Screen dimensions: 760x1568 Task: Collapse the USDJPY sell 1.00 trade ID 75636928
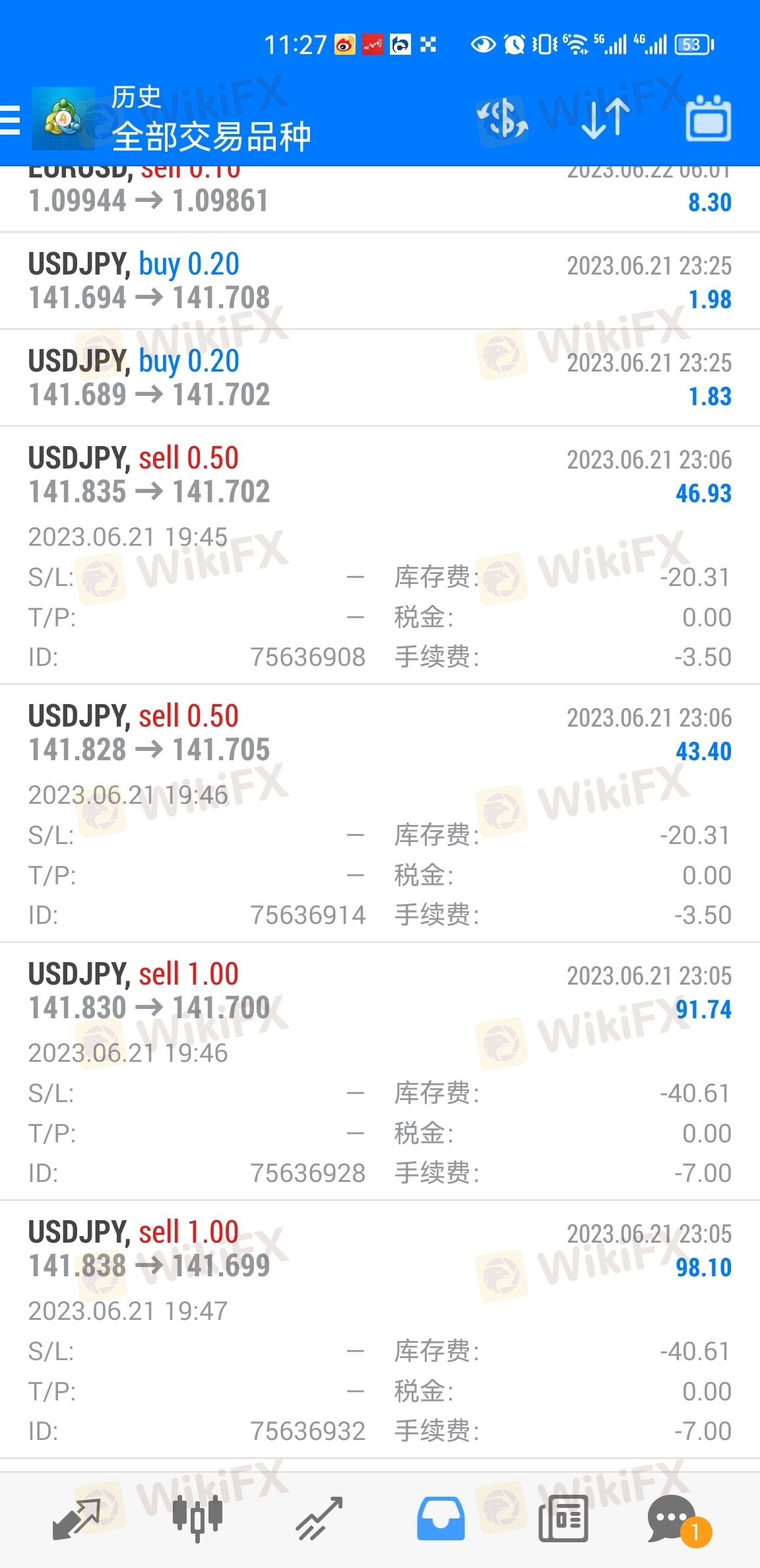click(380, 1072)
